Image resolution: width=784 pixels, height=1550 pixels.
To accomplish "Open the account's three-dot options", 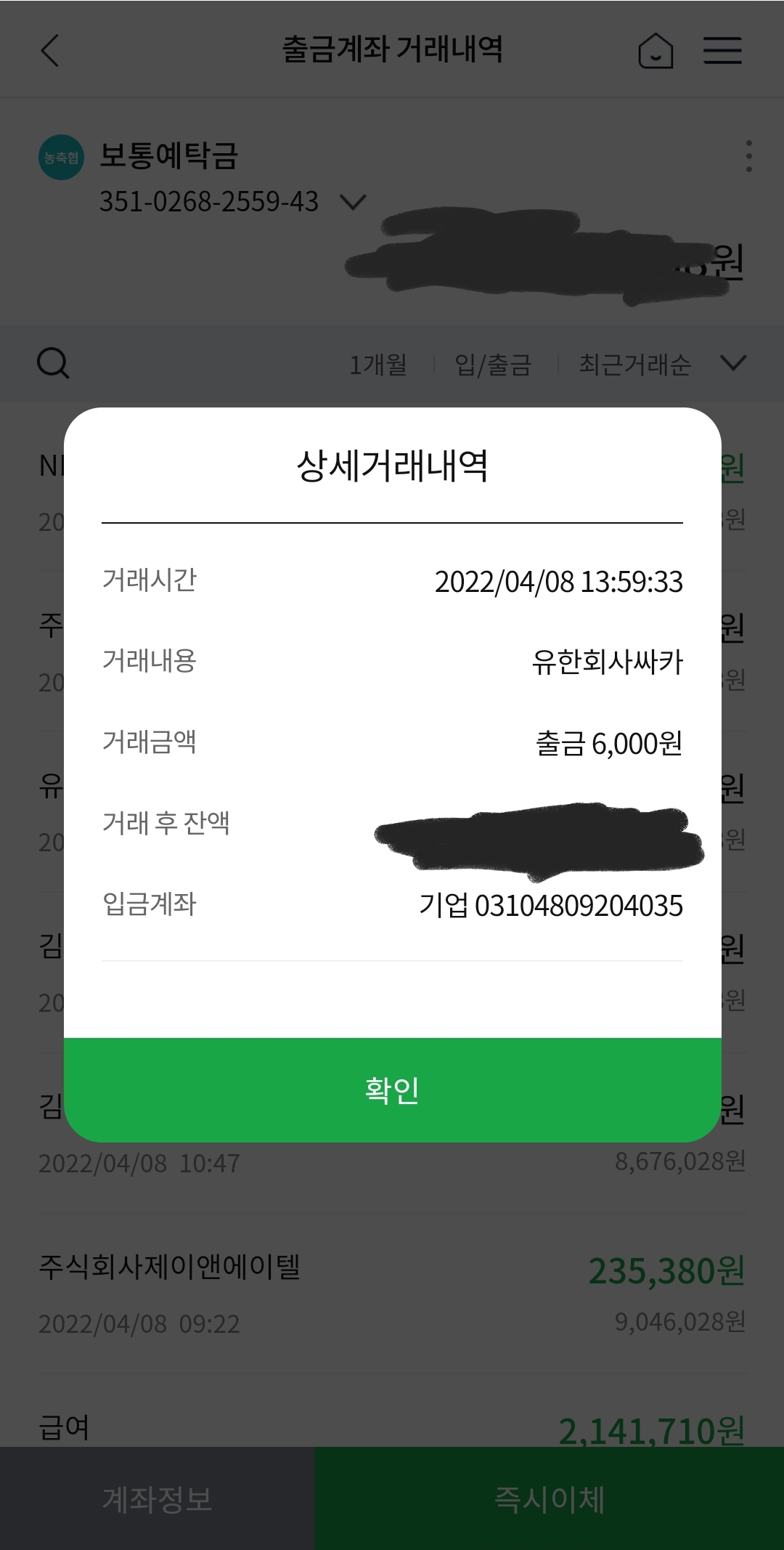I will click(x=748, y=156).
